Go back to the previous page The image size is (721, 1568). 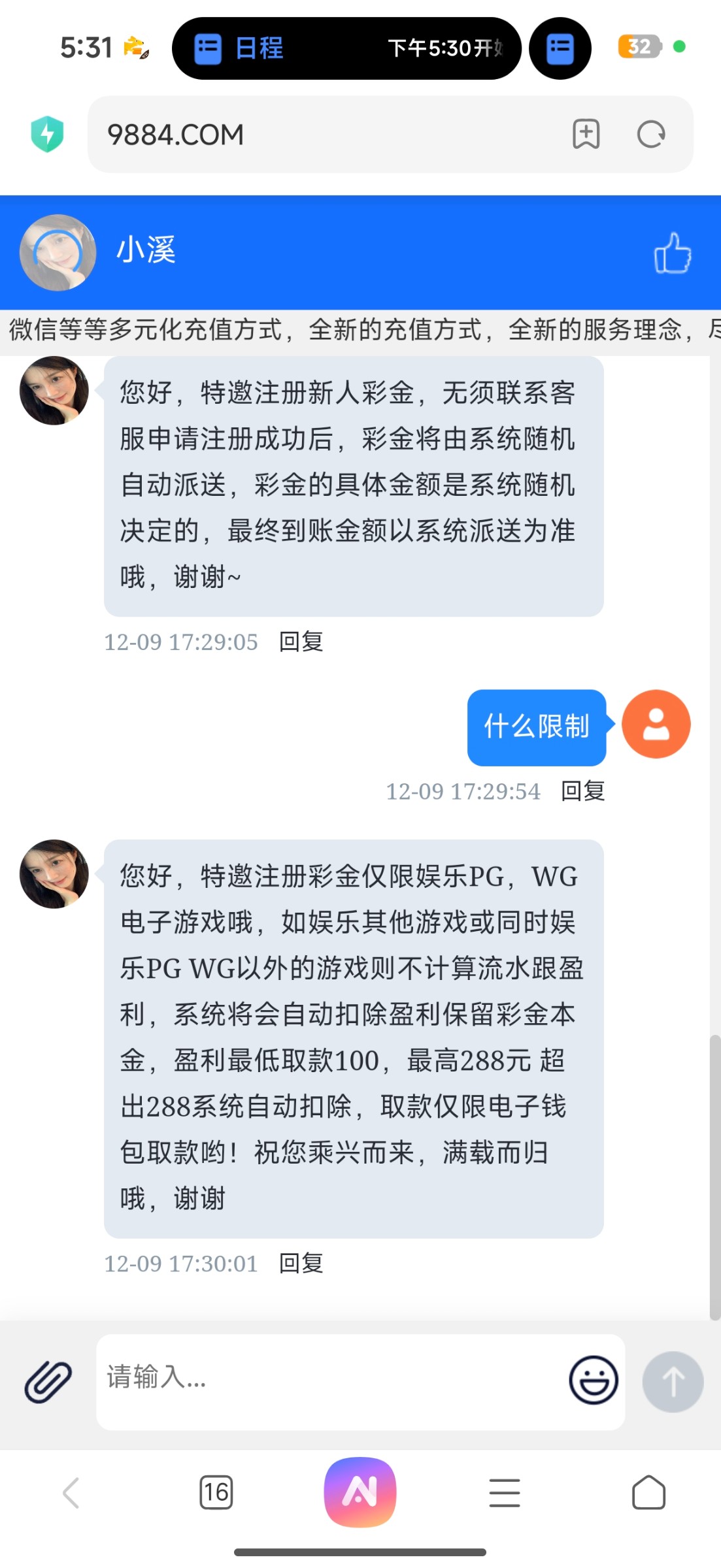71,1493
